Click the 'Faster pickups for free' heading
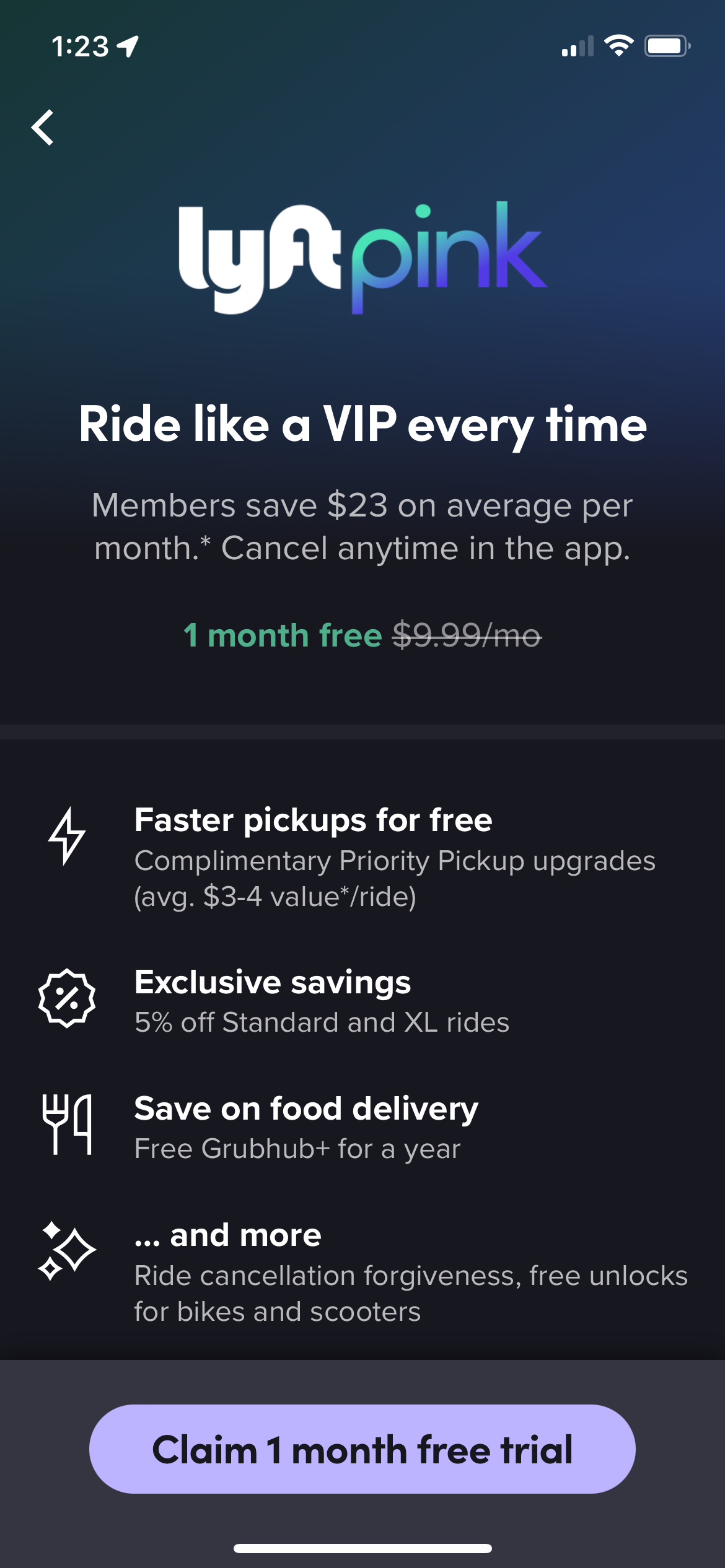 coord(314,819)
